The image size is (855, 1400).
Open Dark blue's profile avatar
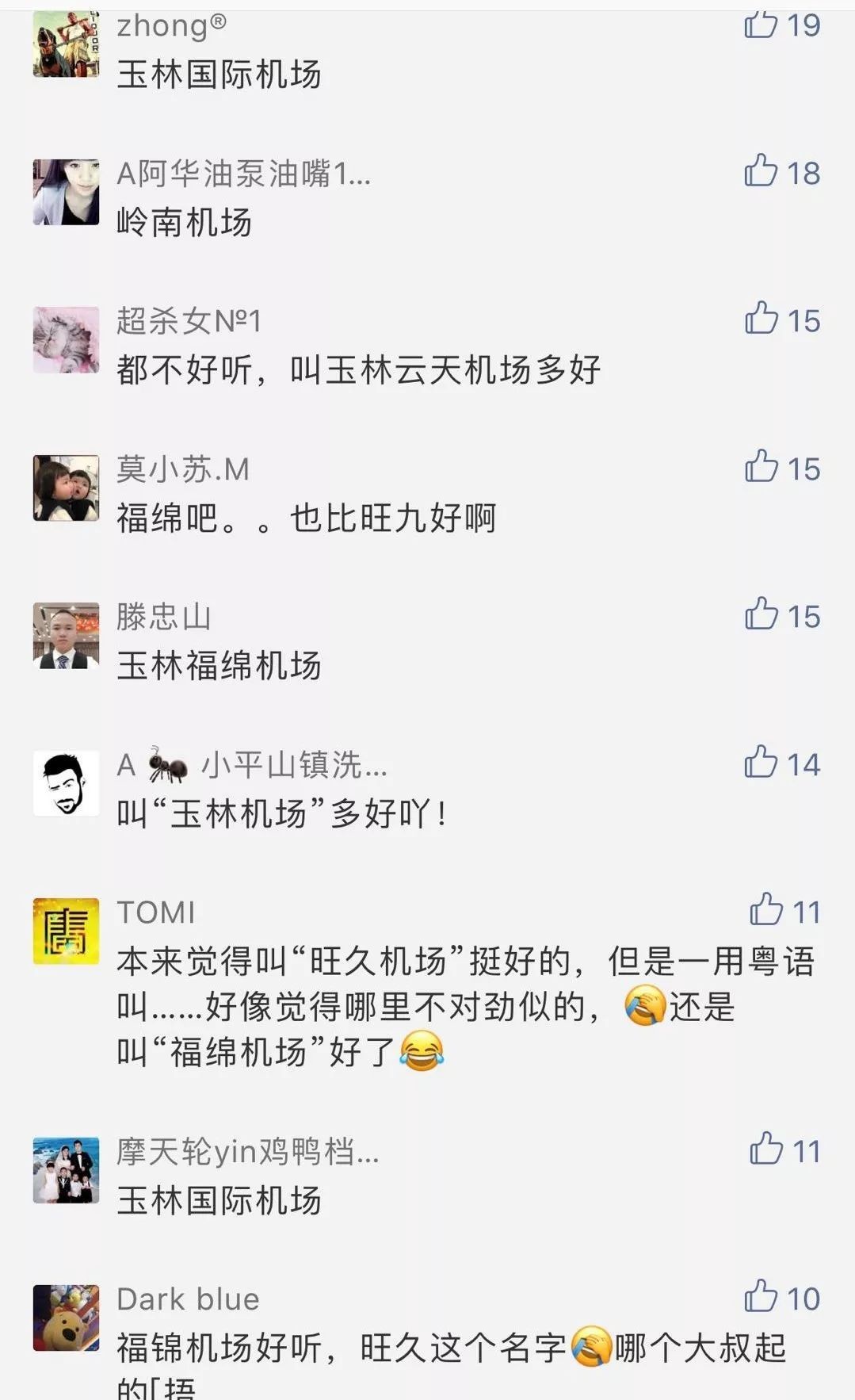tap(66, 1318)
